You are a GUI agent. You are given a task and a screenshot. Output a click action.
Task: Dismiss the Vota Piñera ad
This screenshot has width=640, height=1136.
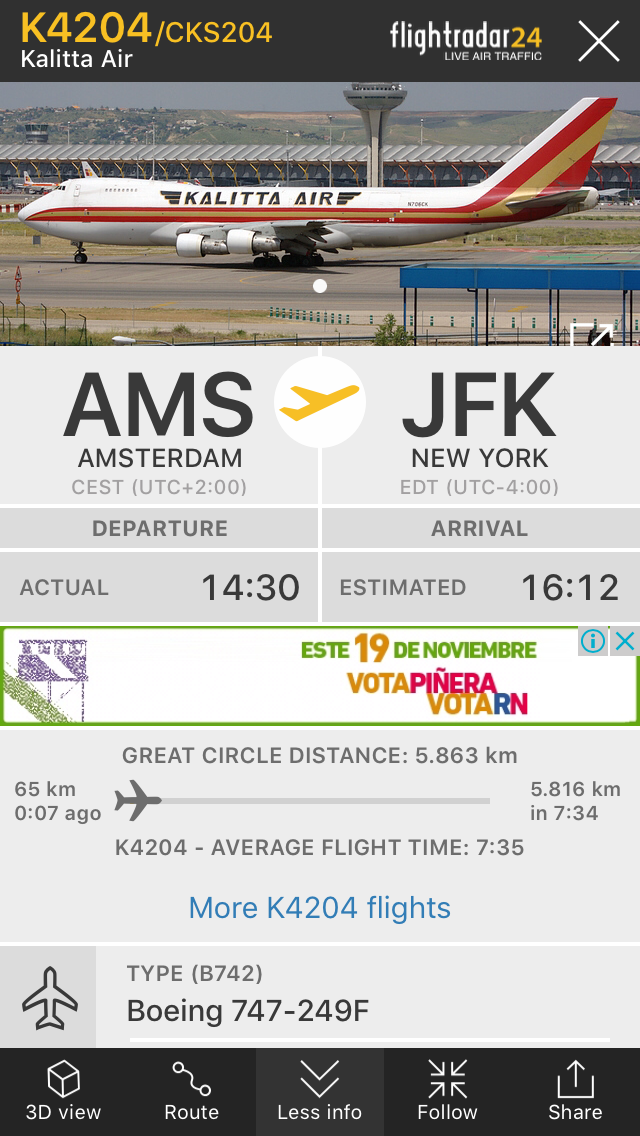click(x=625, y=641)
